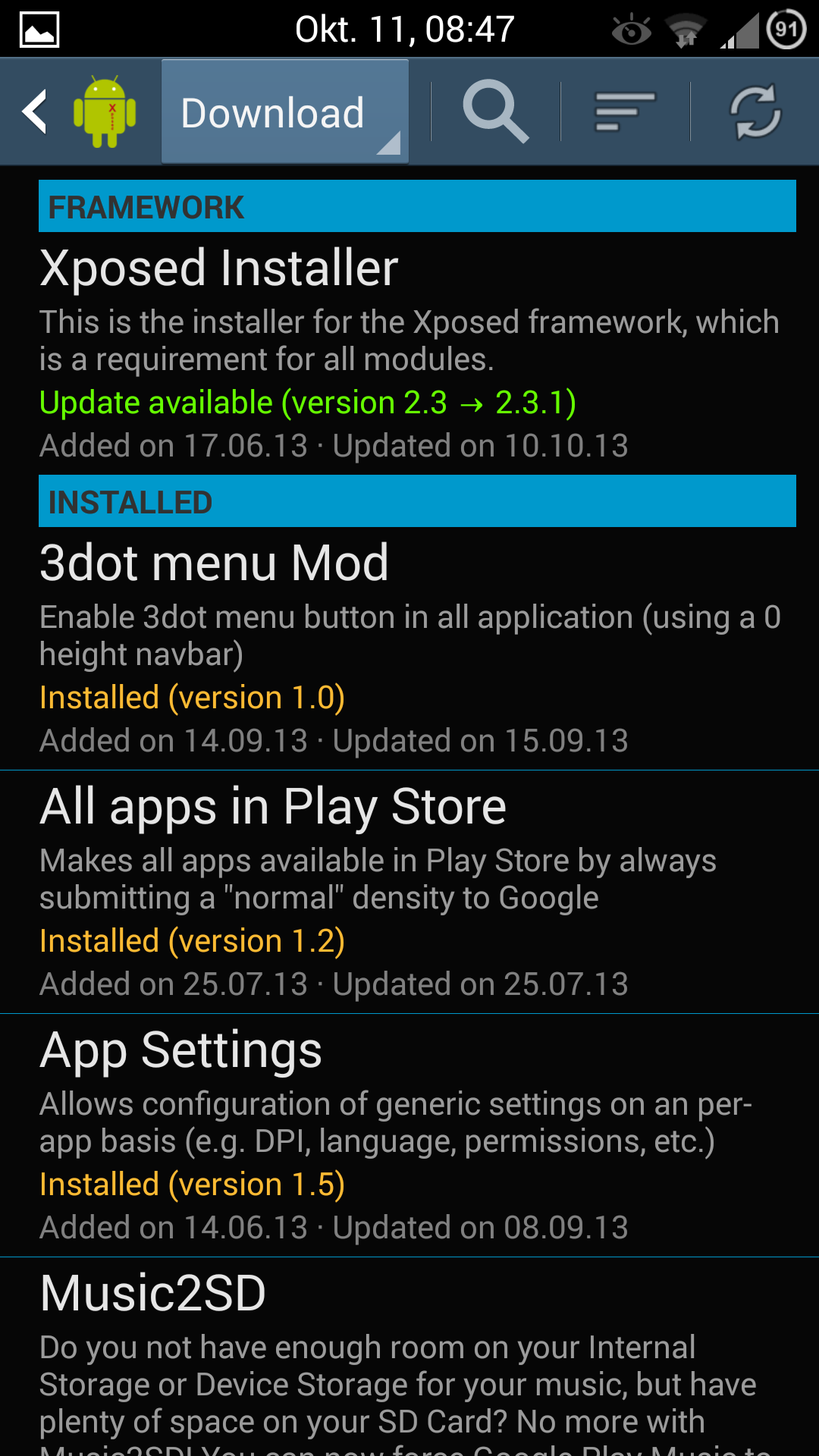Search modules with the magnifier icon
The image size is (819, 1456).
coord(496,112)
